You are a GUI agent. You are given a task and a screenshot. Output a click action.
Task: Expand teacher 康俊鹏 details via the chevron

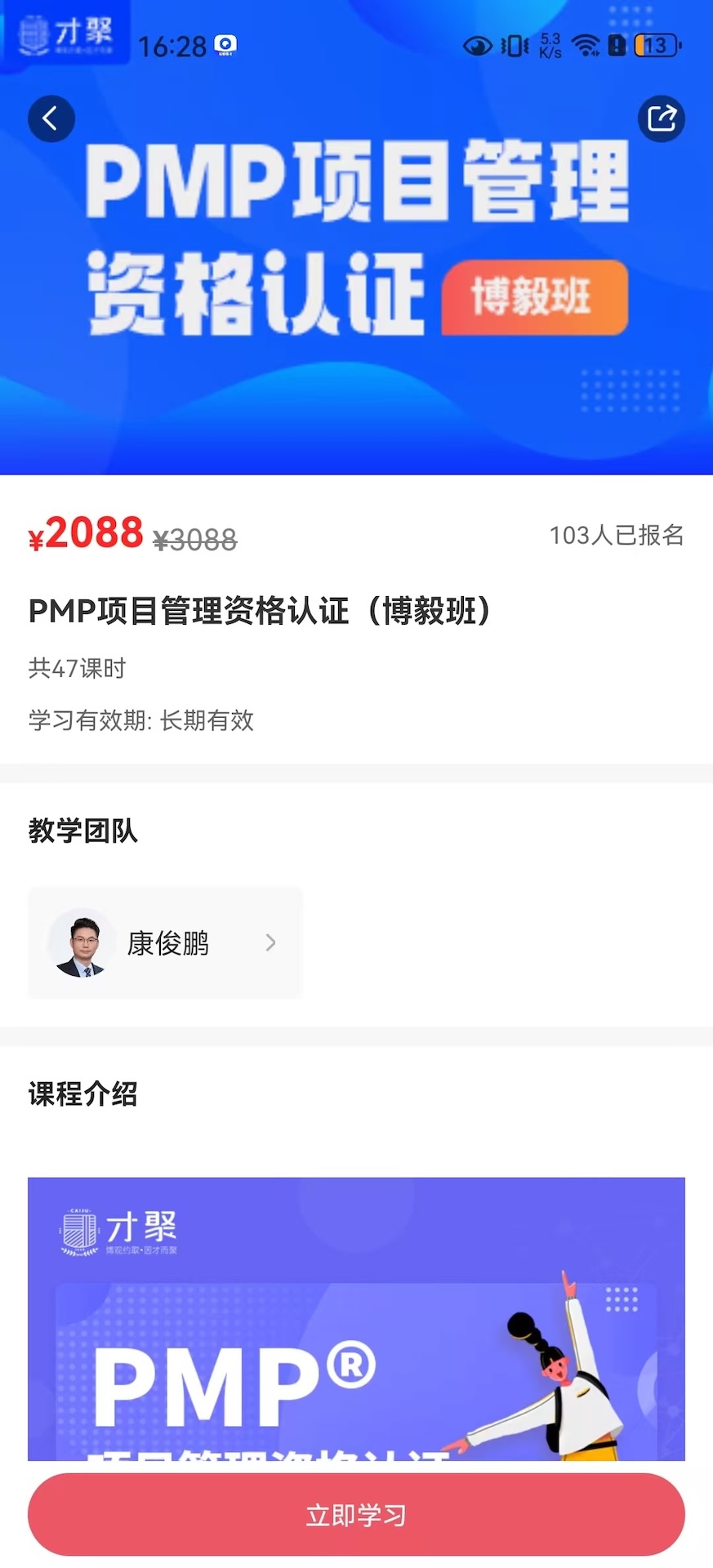click(271, 943)
